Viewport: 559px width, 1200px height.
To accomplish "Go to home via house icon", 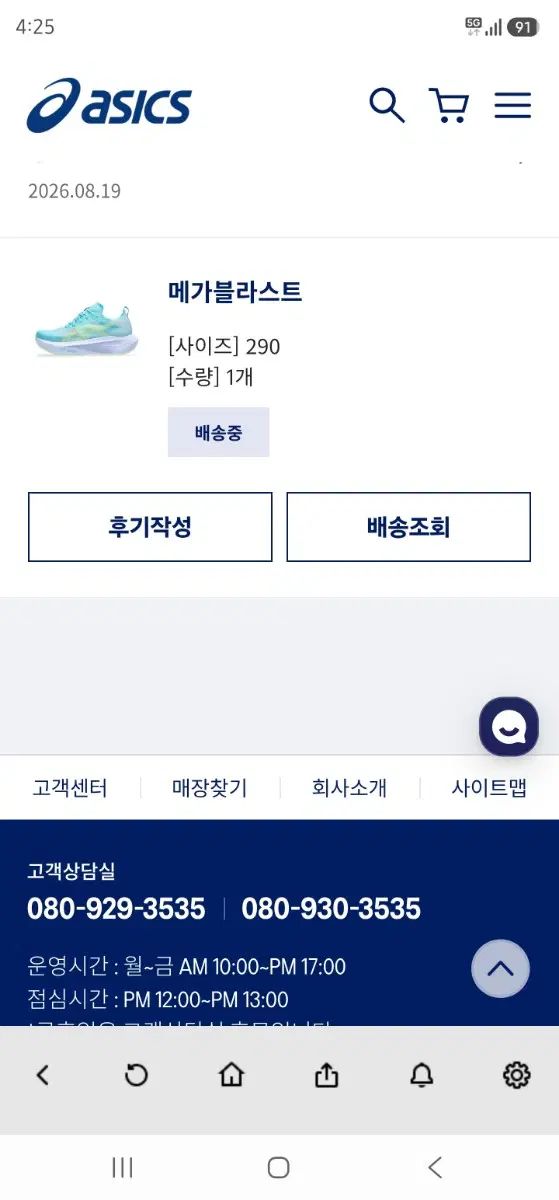I will pyautogui.click(x=231, y=1075).
